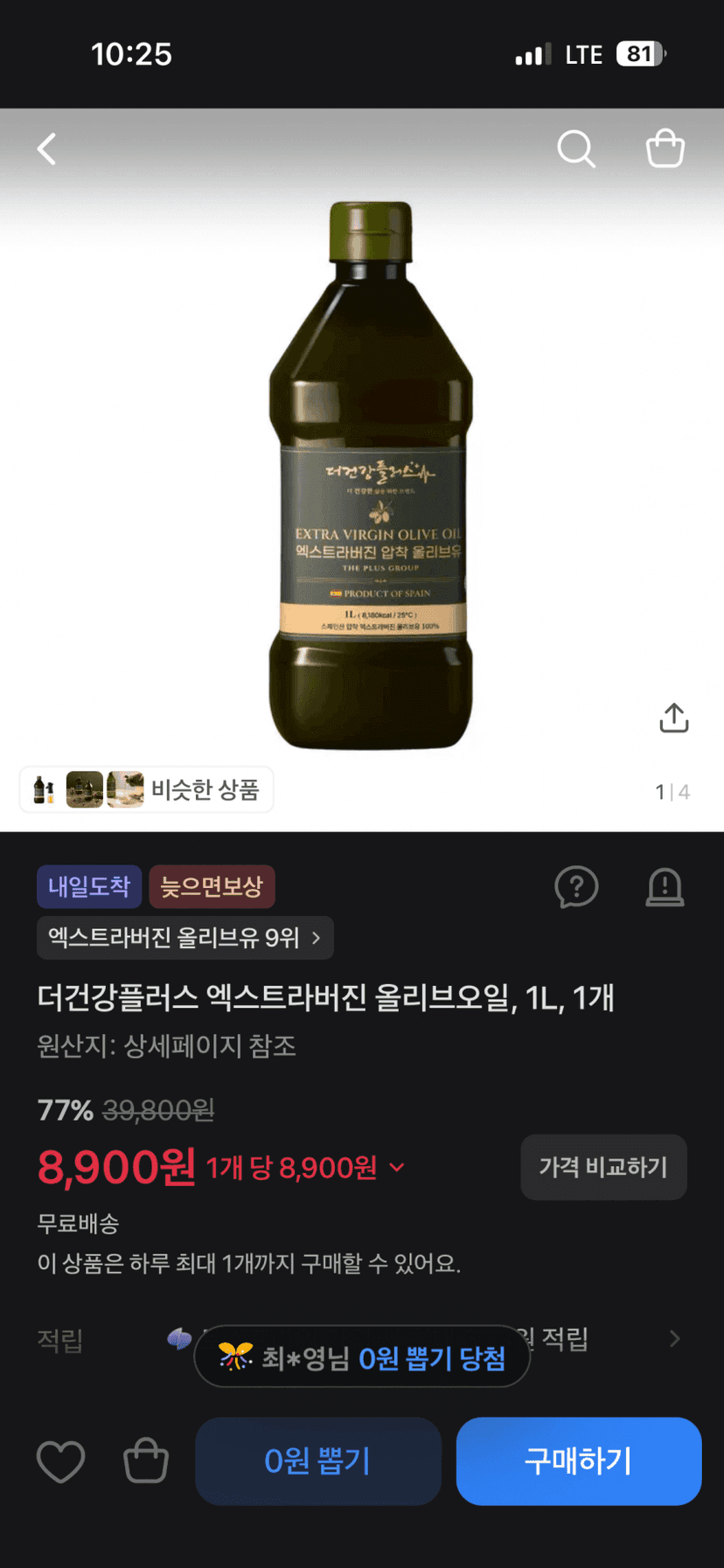This screenshot has width=724, height=1568.
Task: View 비슷한 상품 similar products
Action: (146, 790)
